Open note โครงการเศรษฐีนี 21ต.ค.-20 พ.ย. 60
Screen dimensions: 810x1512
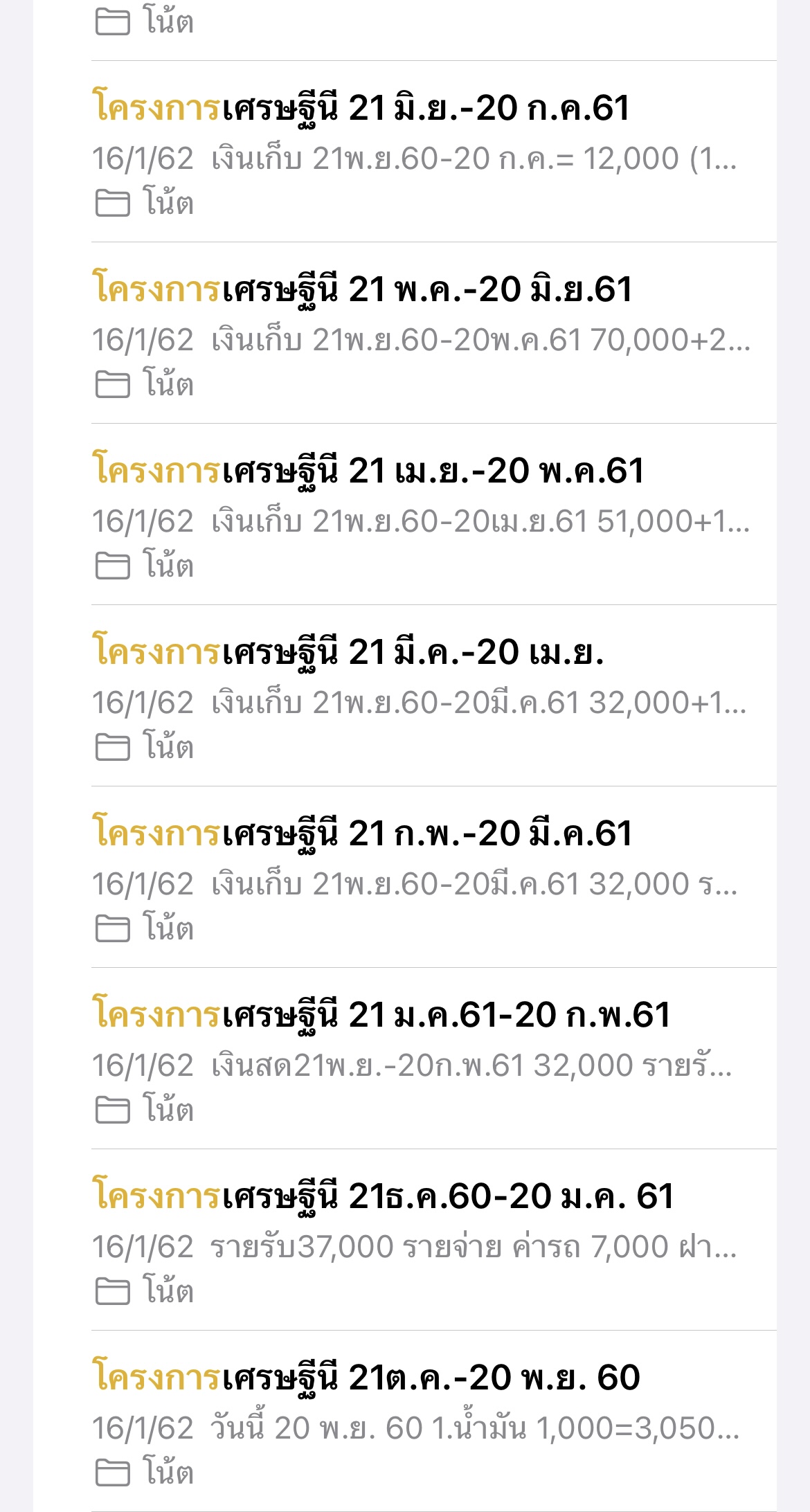pyautogui.click(x=433, y=1421)
